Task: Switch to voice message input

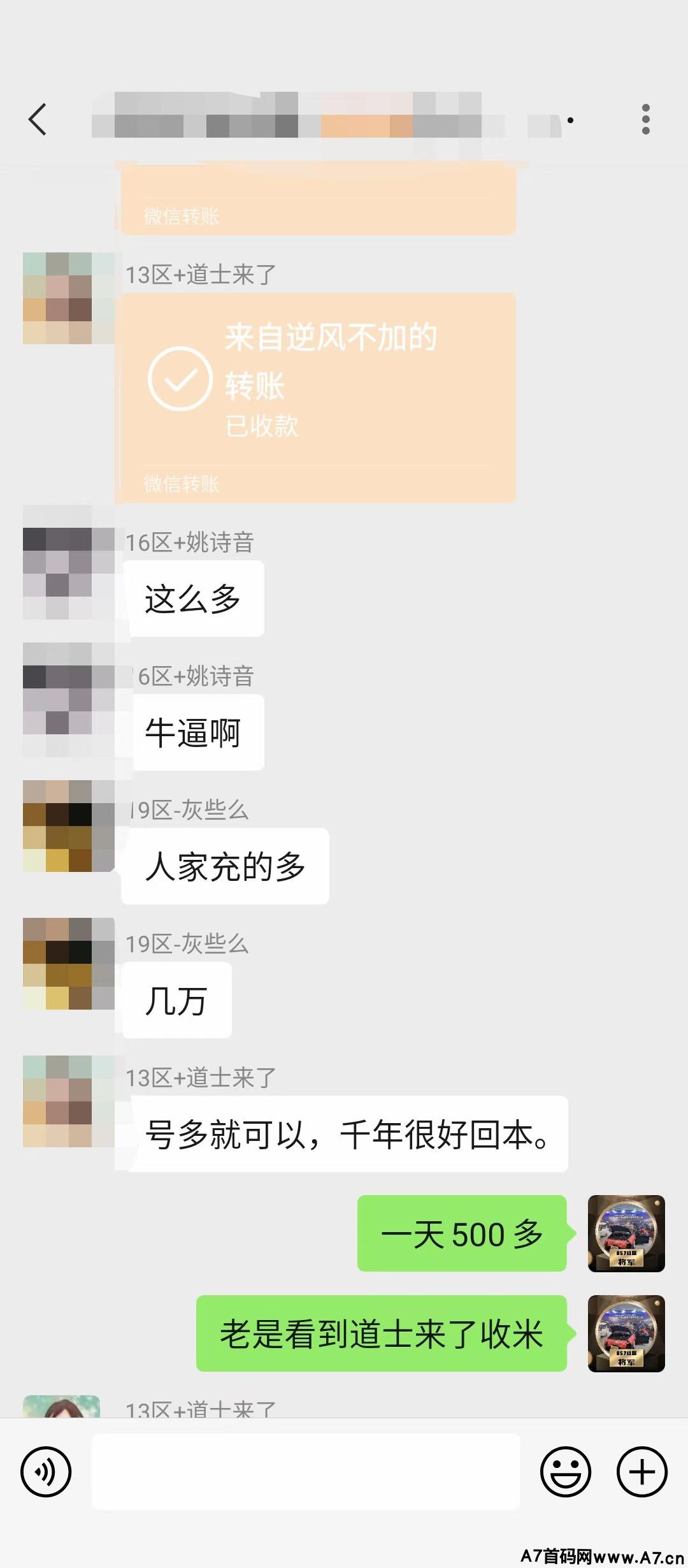Action: tap(46, 1472)
